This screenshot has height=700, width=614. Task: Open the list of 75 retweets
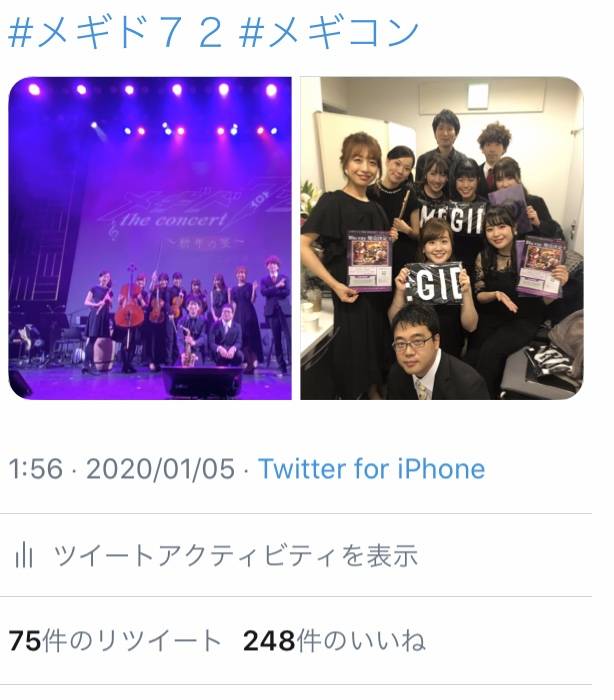114,640
